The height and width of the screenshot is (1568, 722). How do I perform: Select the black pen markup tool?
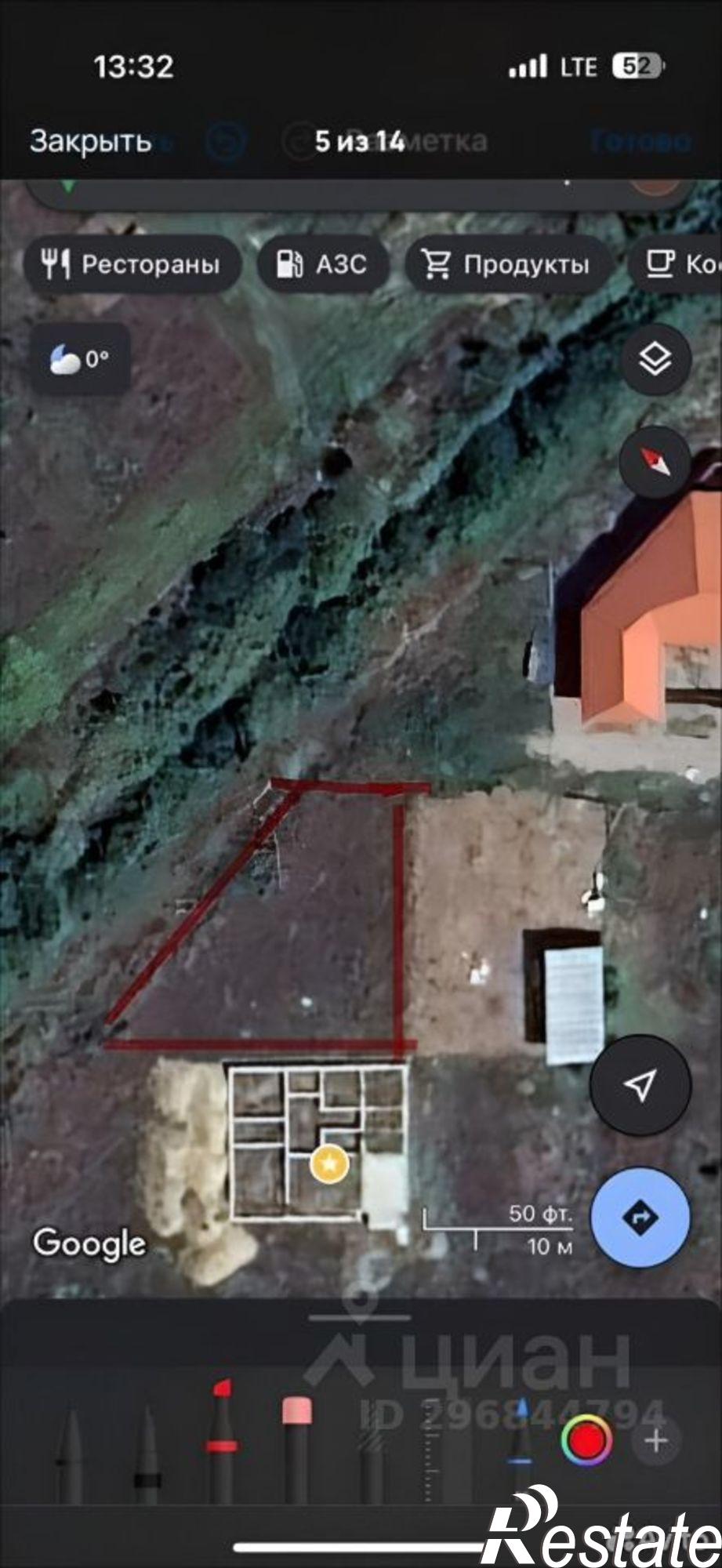(x=68, y=1457)
